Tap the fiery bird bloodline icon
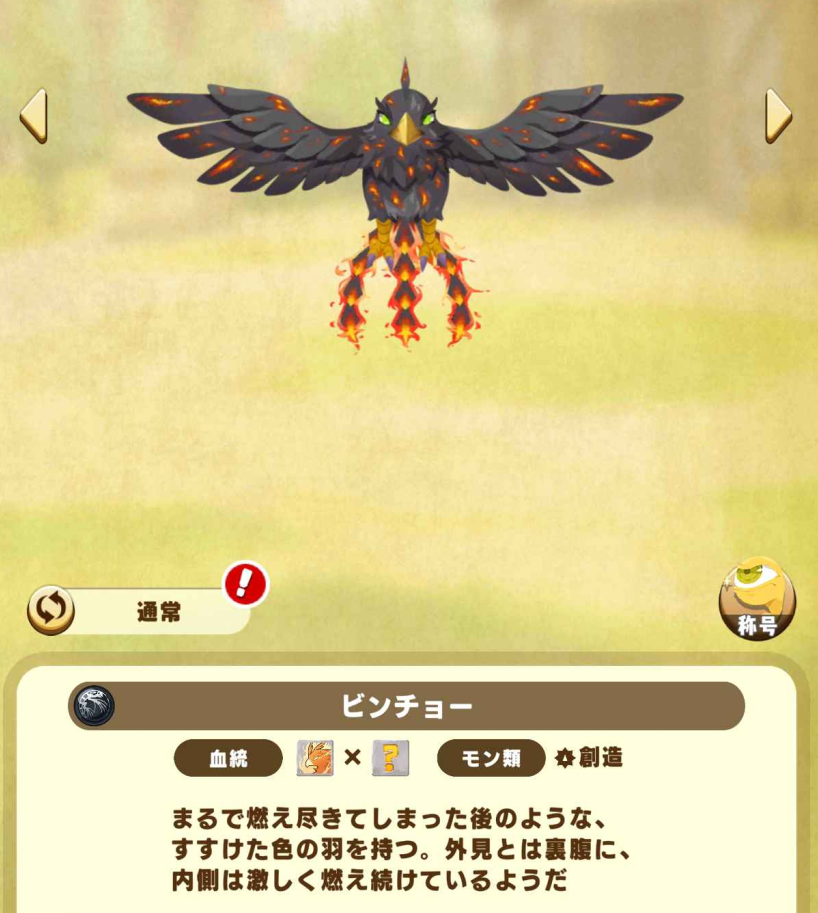Viewport: 818px width, 913px height. coord(315,758)
